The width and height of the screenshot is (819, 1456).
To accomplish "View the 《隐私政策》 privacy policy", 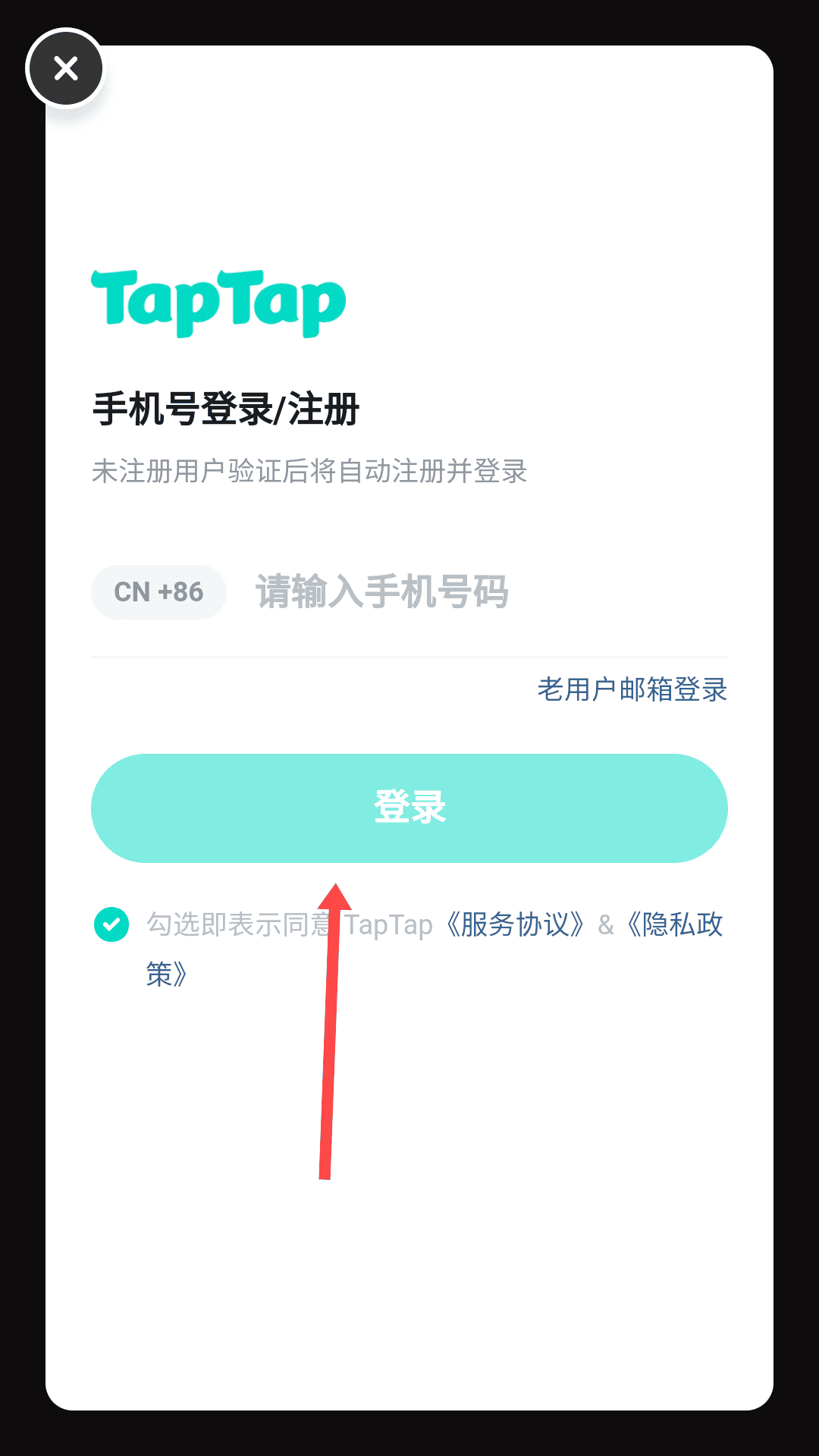I will [673, 924].
